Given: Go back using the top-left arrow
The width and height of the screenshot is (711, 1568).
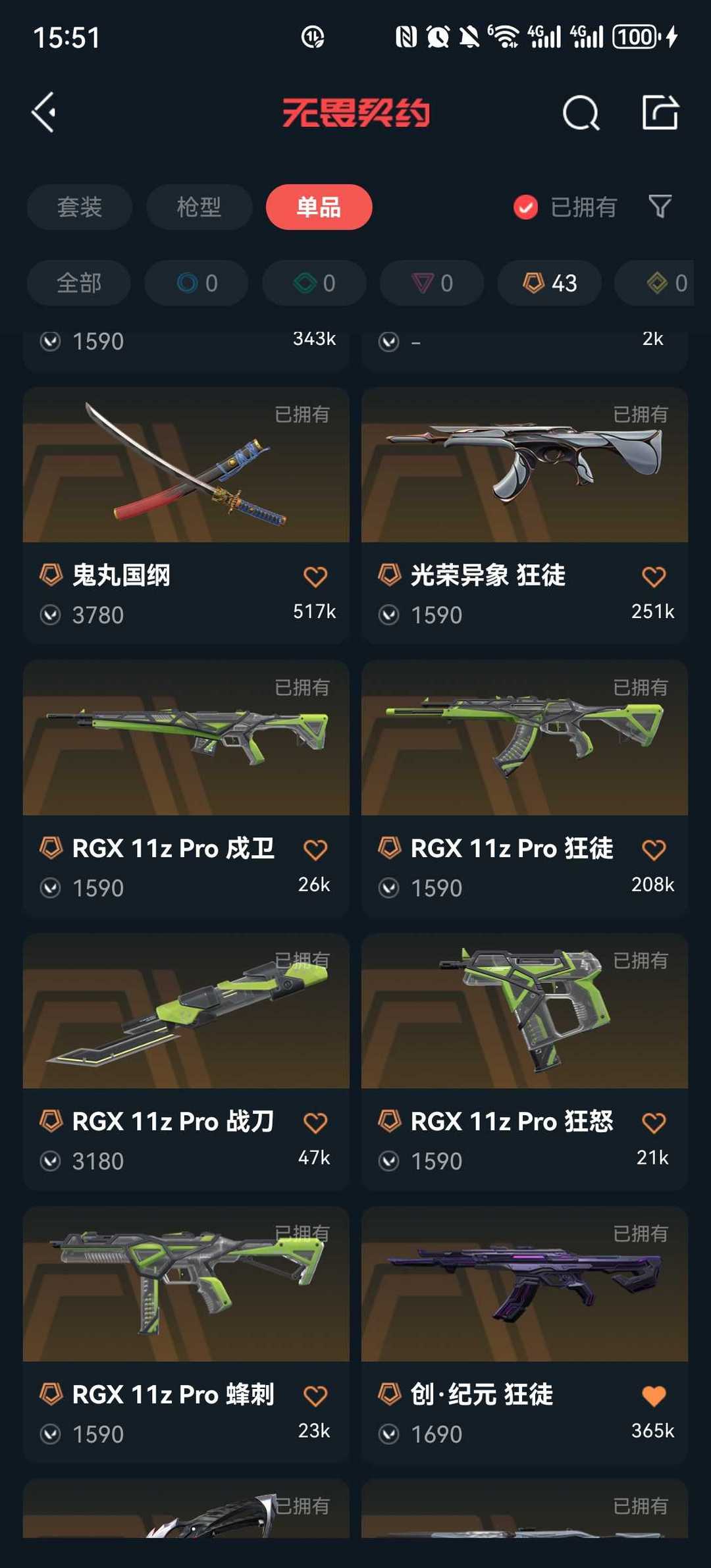Looking at the screenshot, I should [x=44, y=113].
